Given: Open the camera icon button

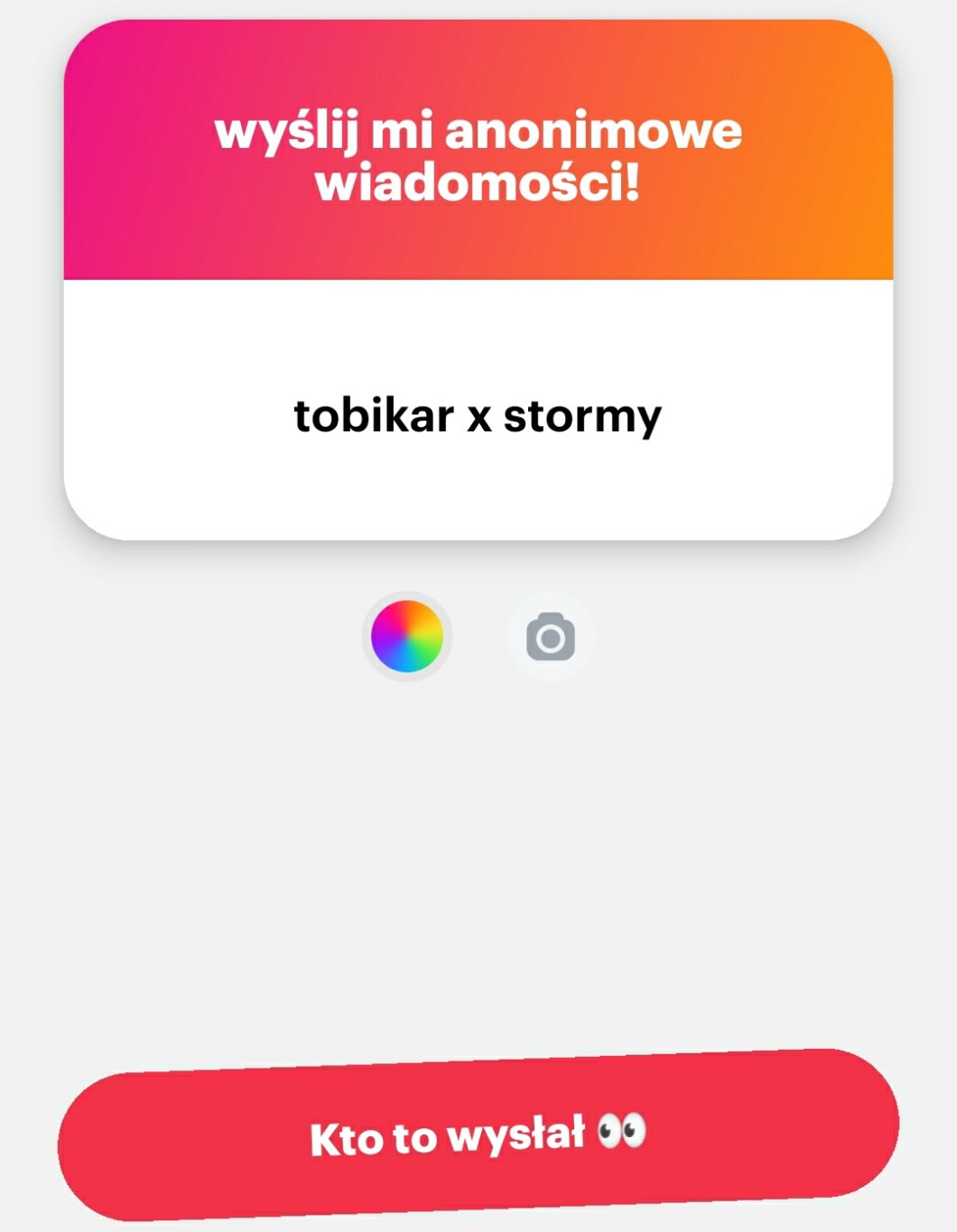Looking at the screenshot, I should (551, 637).
